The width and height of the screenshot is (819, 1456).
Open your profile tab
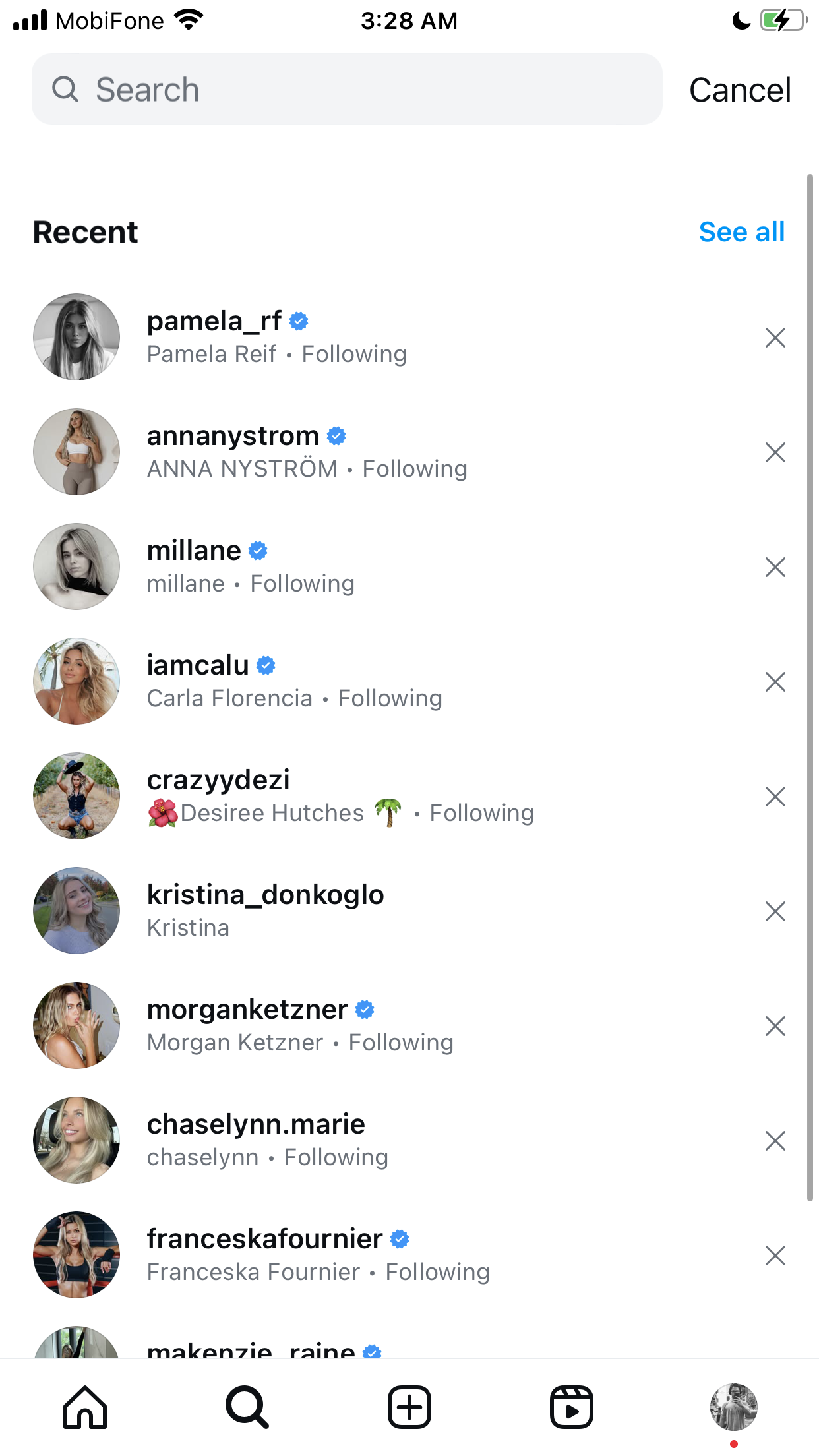pyautogui.click(x=733, y=1407)
